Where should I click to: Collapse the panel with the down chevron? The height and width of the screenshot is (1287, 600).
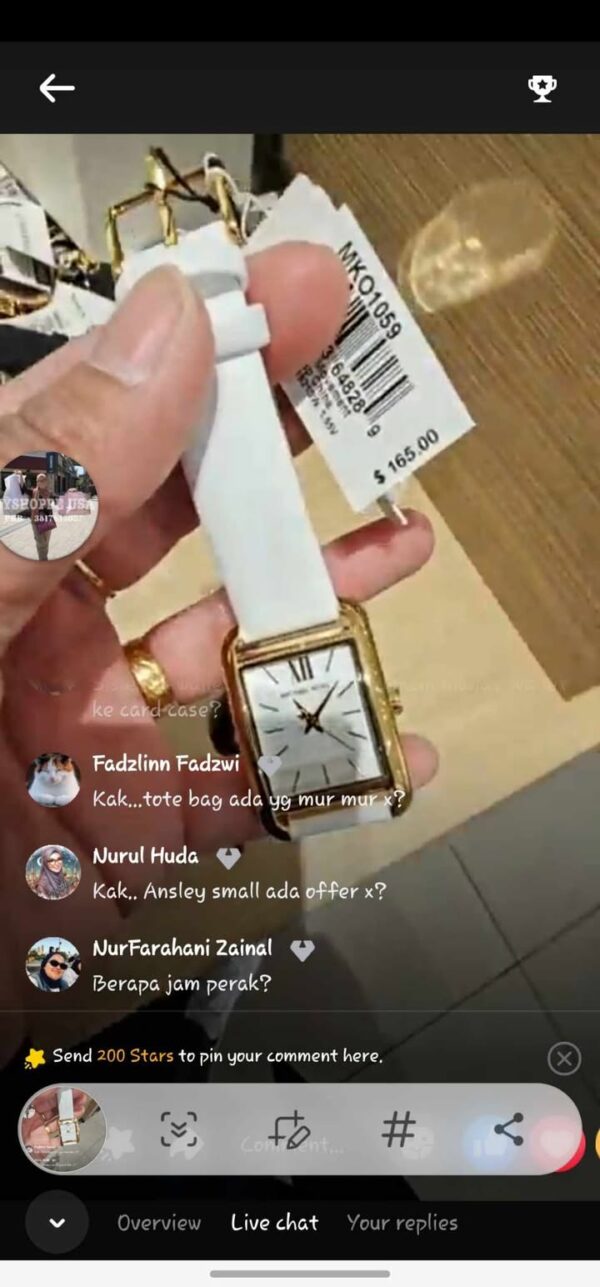point(57,1222)
